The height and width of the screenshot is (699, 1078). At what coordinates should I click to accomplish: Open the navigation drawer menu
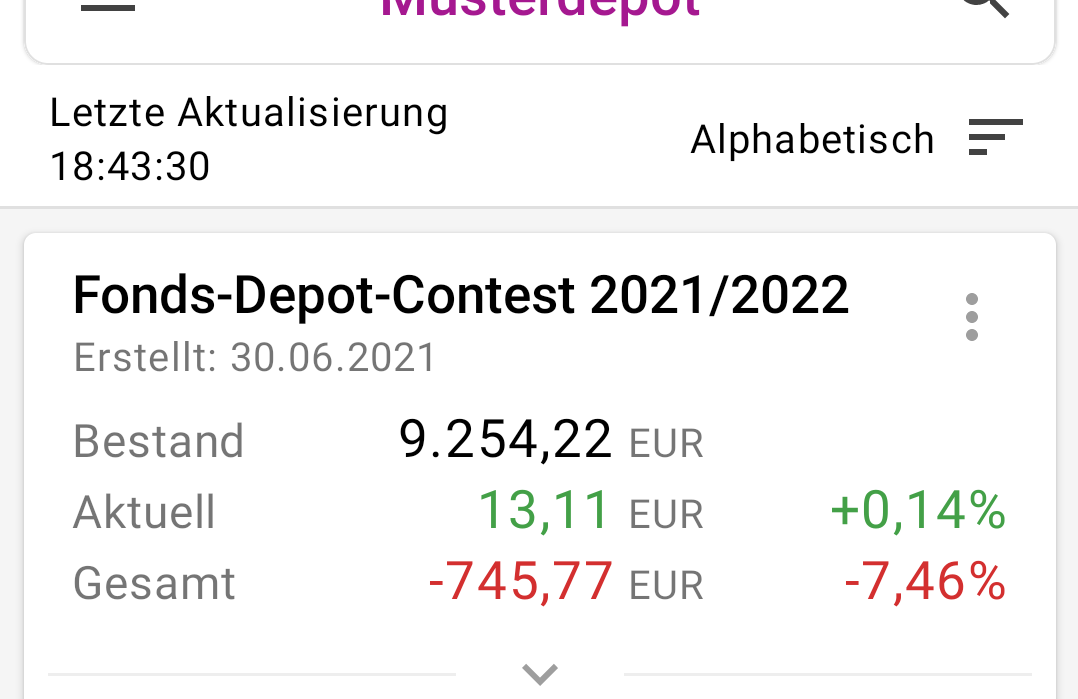coord(106,6)
